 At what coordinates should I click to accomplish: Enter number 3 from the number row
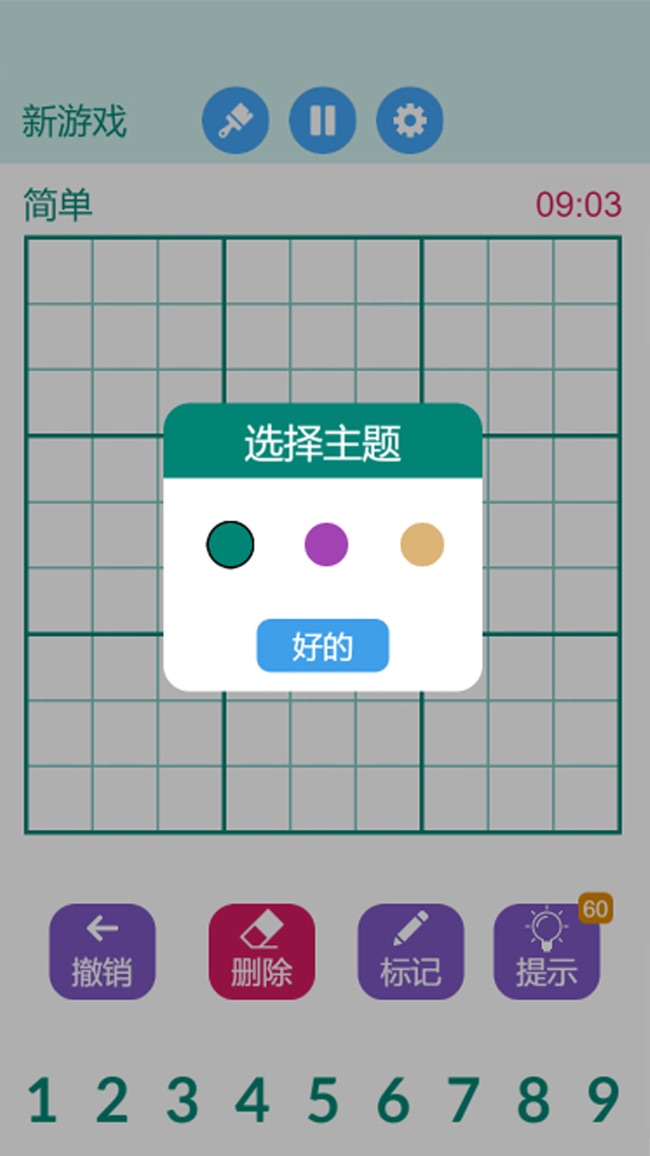coord(182,1100)
